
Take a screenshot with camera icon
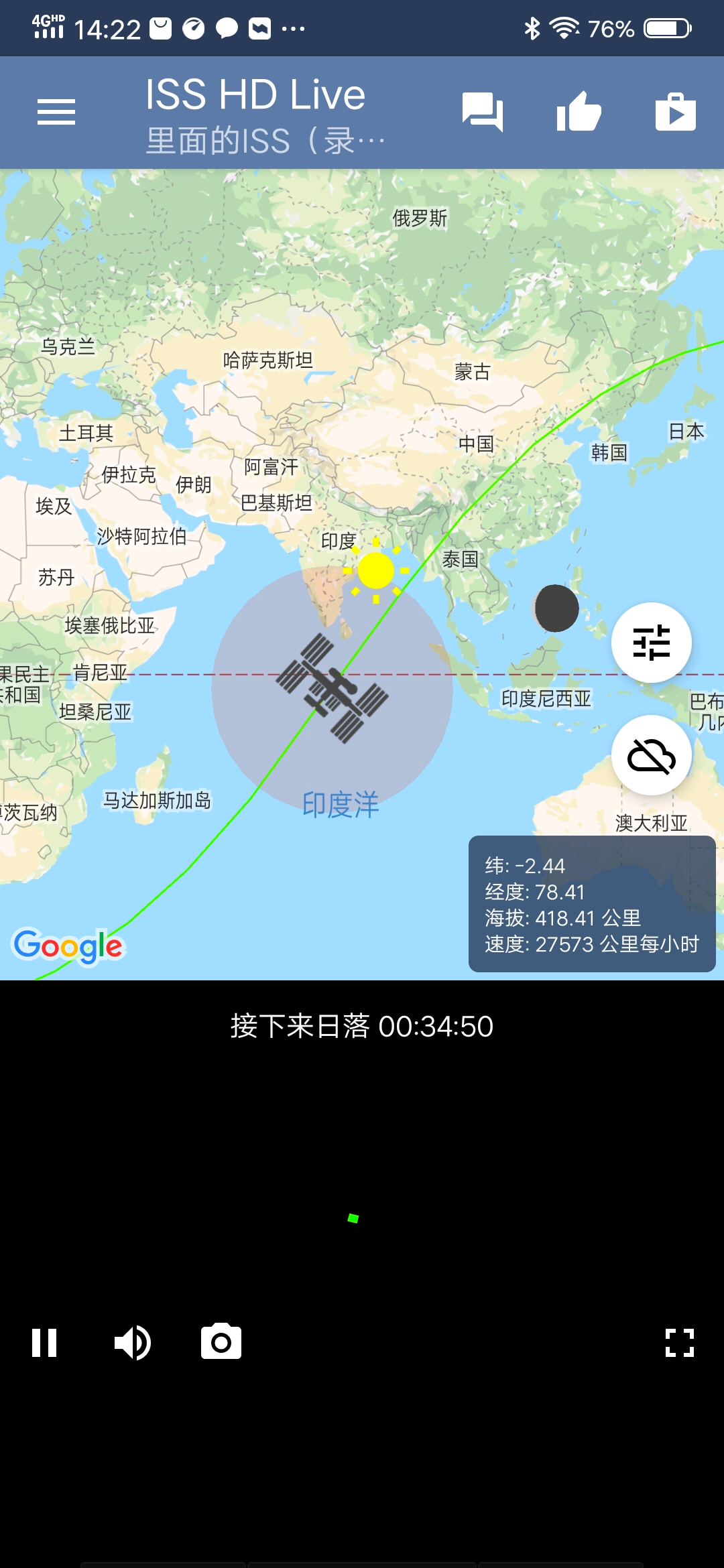coord(221,1342)
